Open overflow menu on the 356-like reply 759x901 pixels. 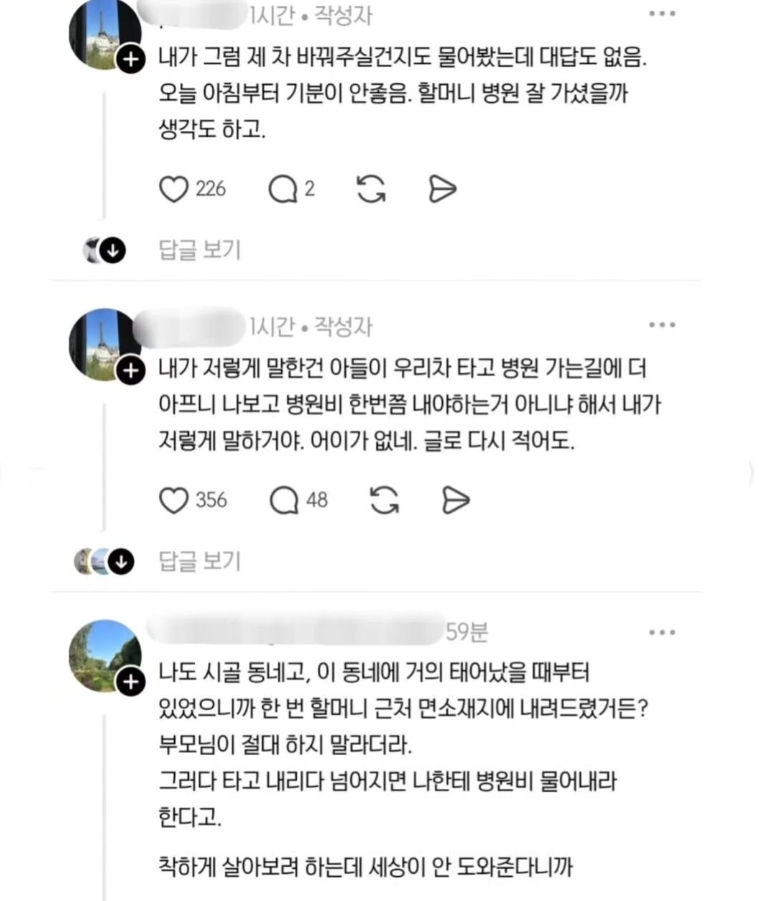(x=662, y=325)
